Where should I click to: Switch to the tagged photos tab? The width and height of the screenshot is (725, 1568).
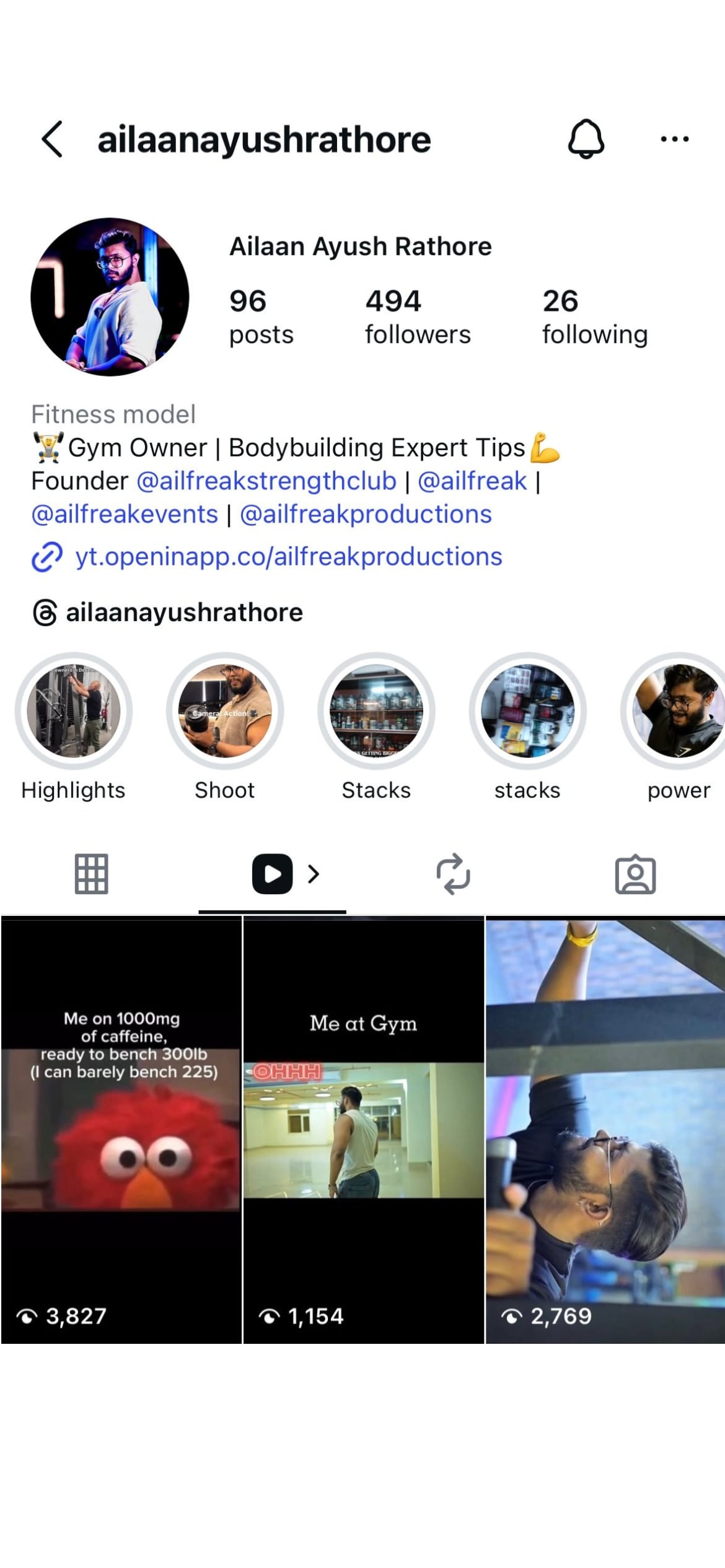coord(635,874)
